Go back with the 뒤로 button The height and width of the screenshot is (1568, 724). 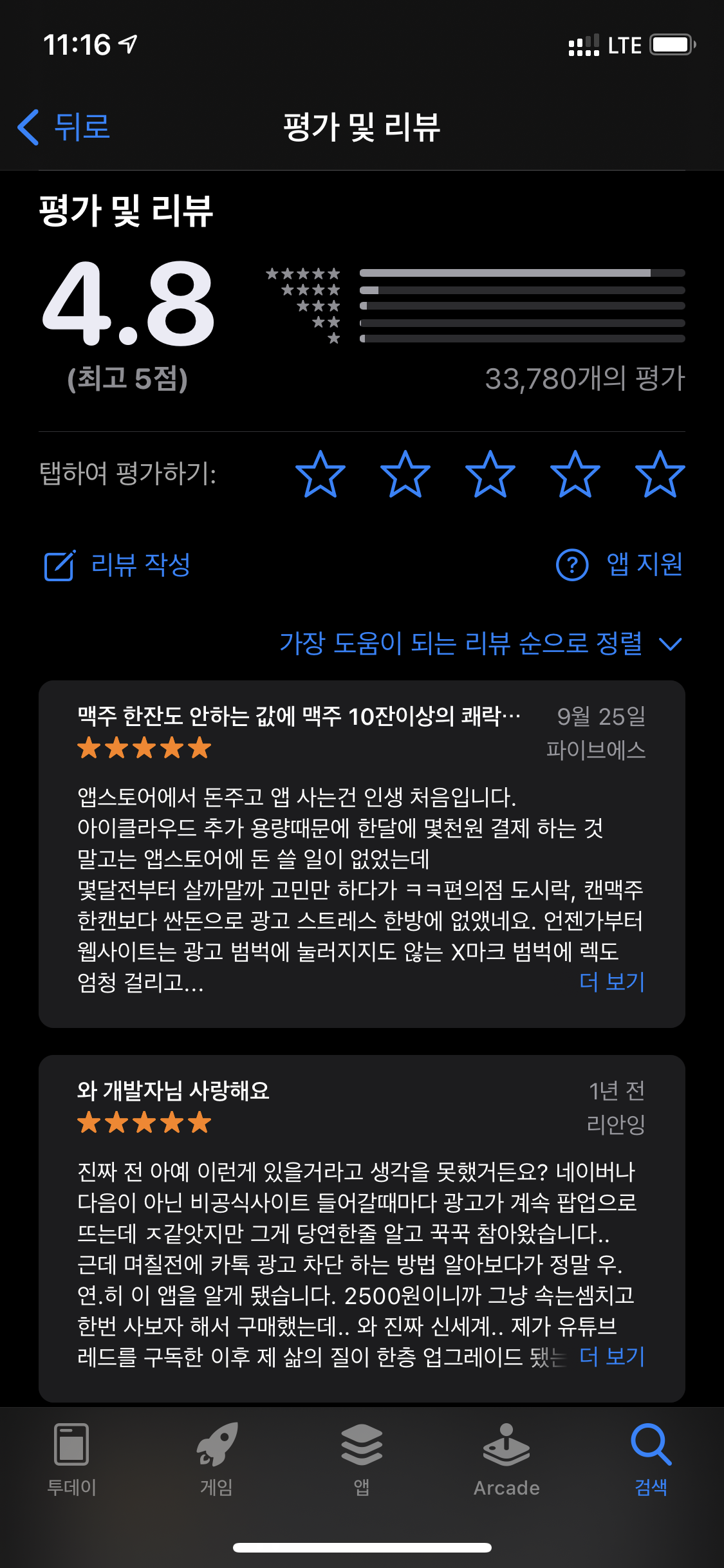[64, 127]
